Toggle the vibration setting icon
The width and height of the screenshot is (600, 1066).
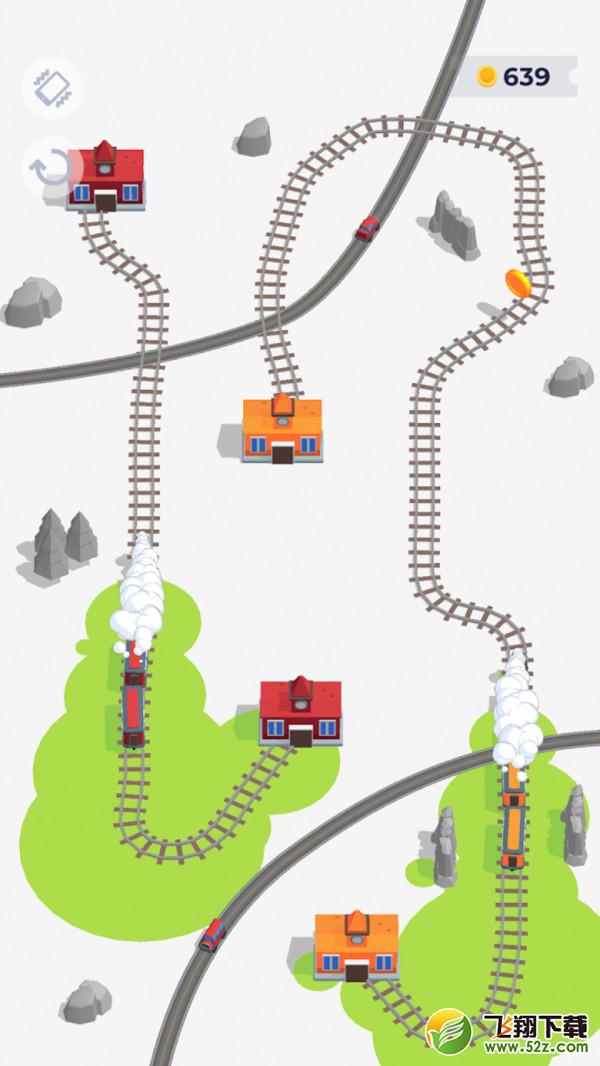click(x=52, y=88)
